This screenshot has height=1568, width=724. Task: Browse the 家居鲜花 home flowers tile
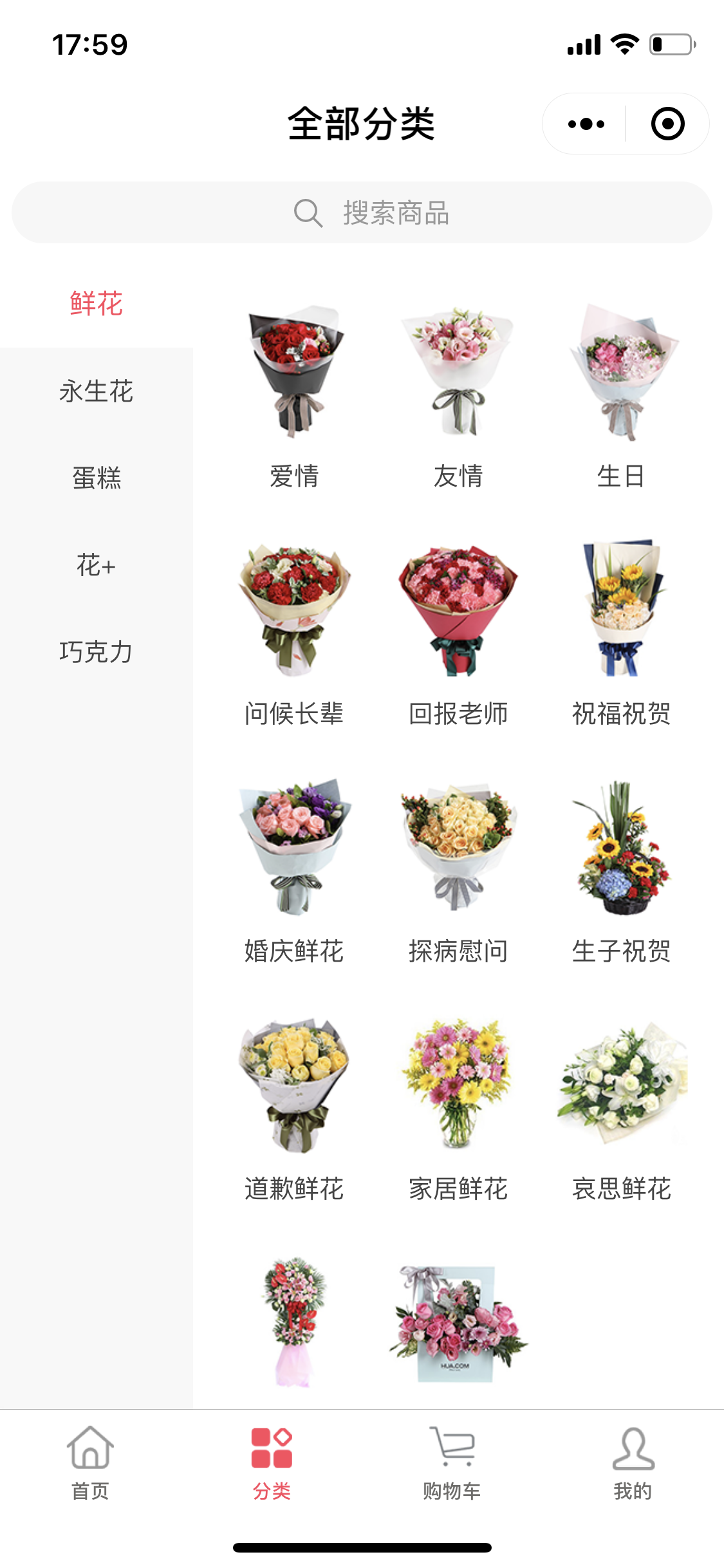[458, 1109]
